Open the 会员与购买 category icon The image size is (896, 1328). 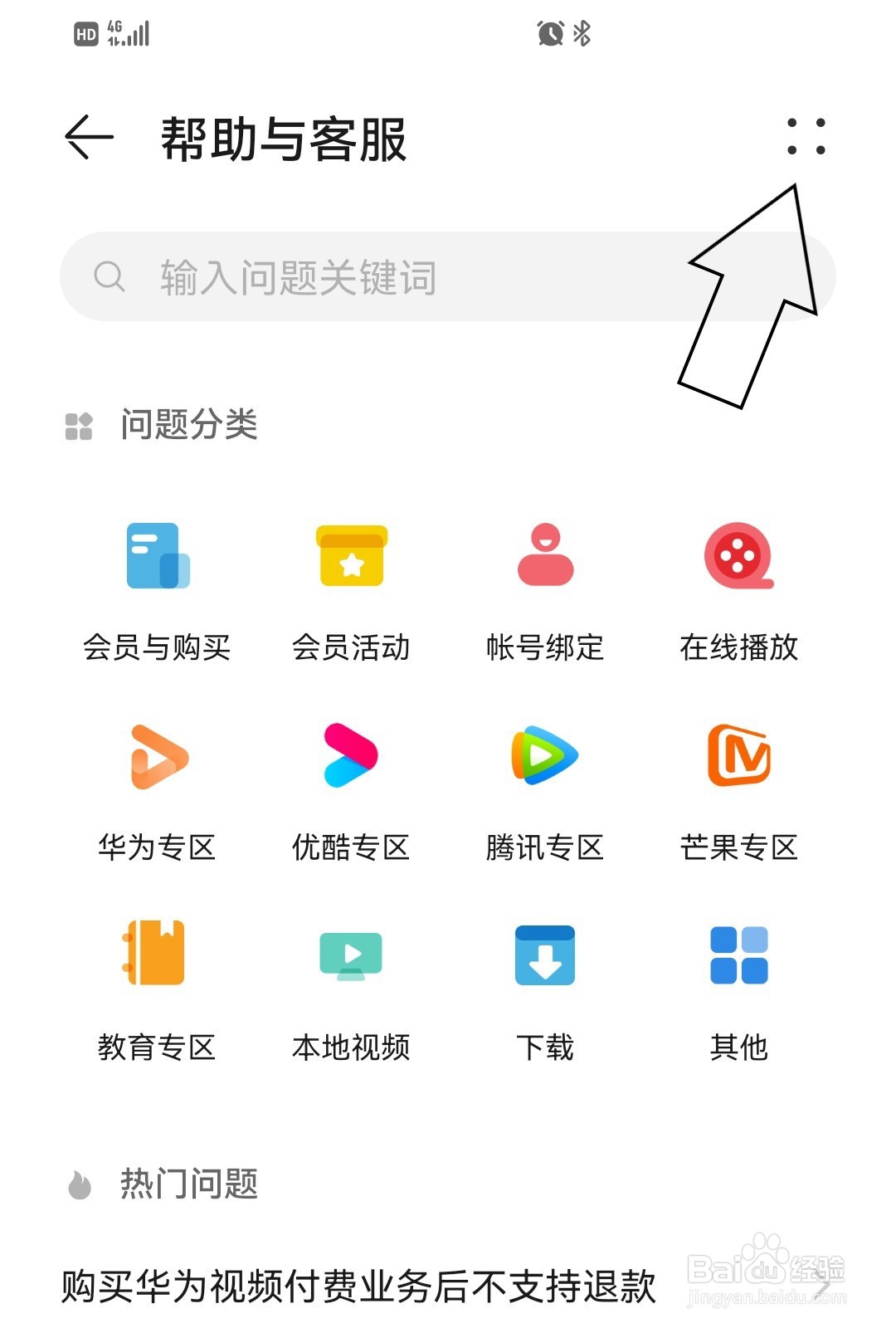(158, 558)
